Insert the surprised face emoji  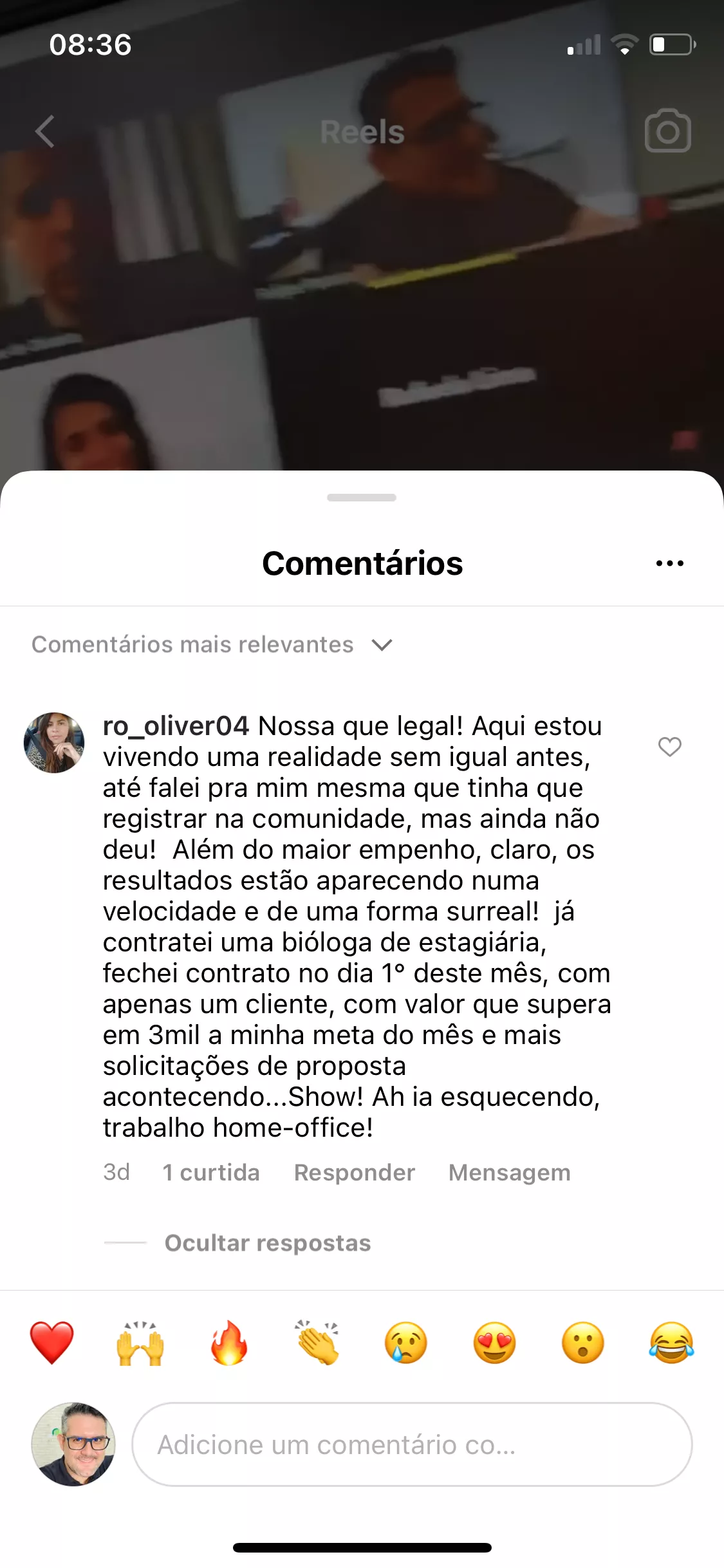click(x=583, y=1343)
